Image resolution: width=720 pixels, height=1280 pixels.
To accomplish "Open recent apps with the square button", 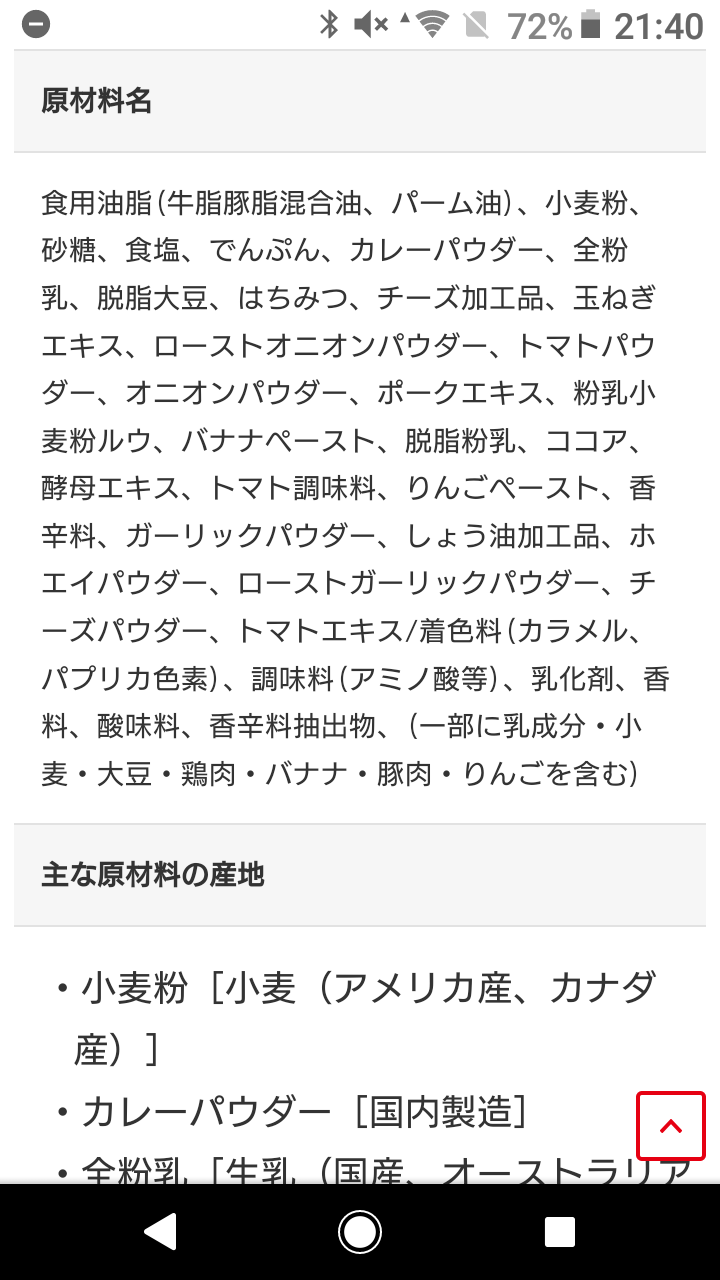I will click(559, 1231).
